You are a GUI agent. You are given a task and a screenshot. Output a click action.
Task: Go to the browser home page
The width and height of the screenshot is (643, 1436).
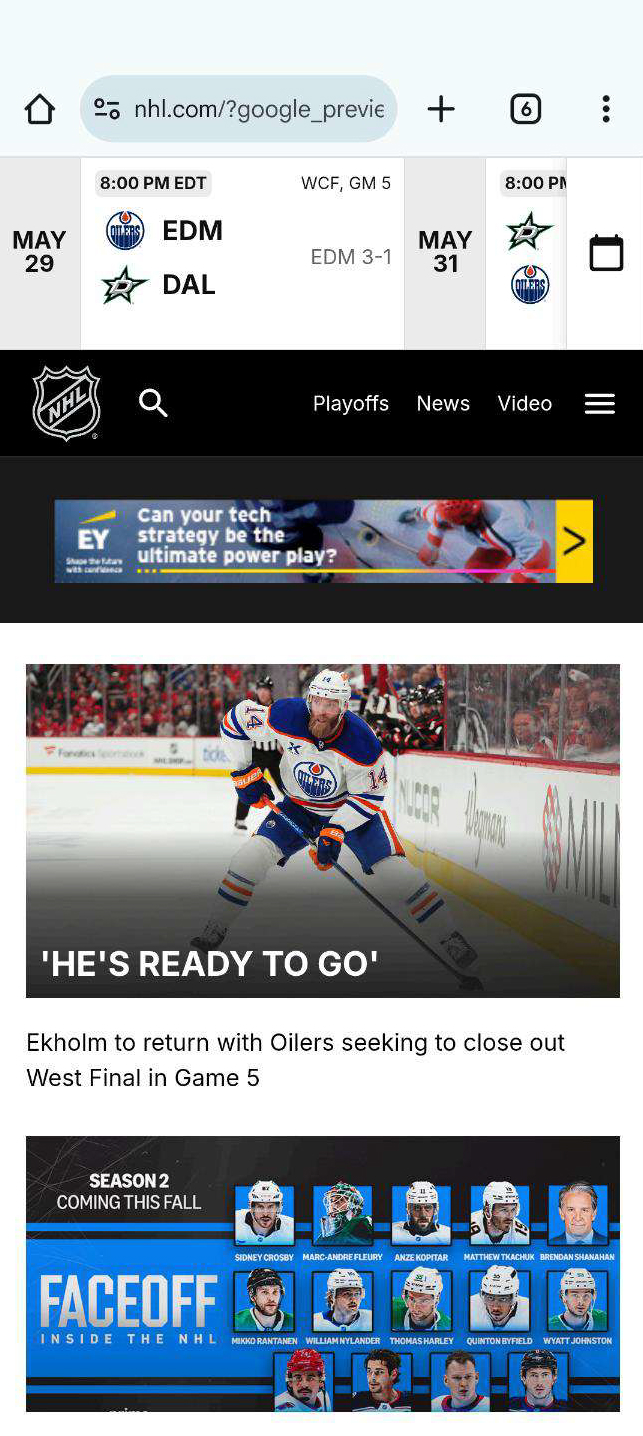tap(40, 109)
